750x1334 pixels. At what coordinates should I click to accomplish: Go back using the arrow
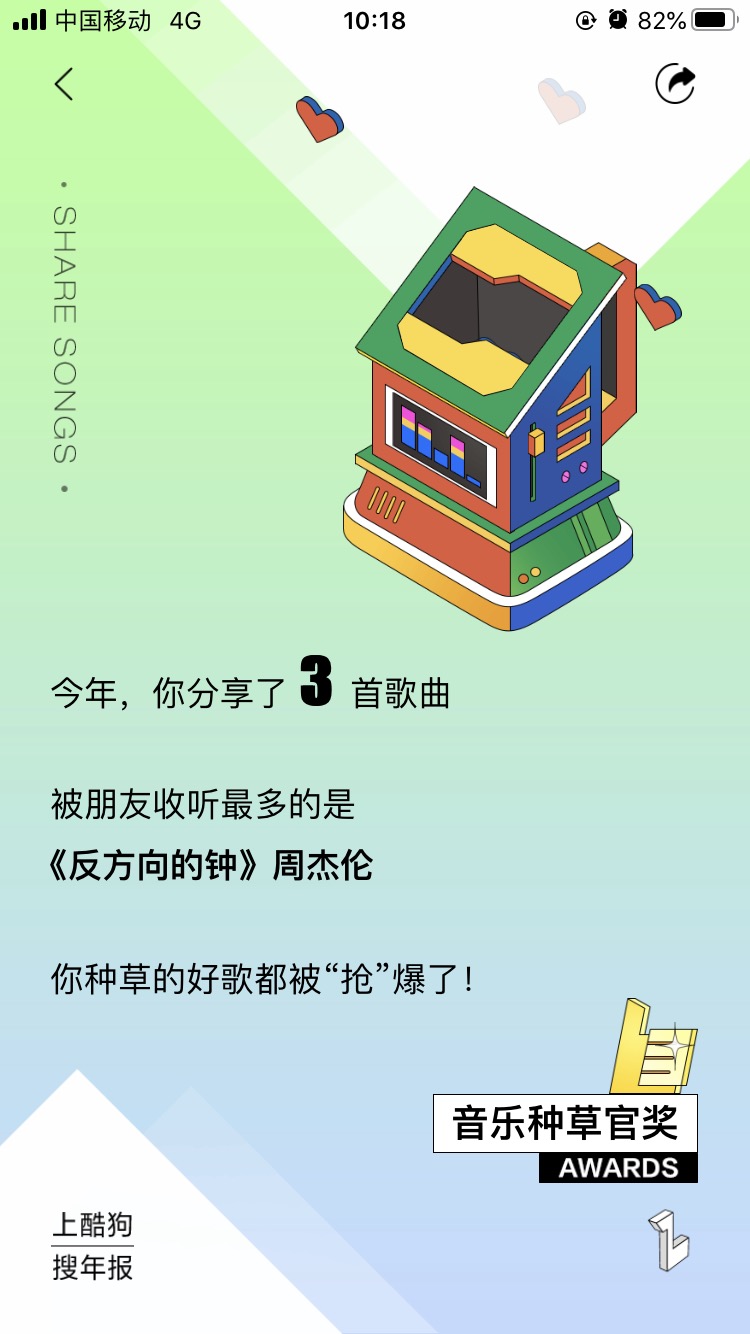coord(64,84)
